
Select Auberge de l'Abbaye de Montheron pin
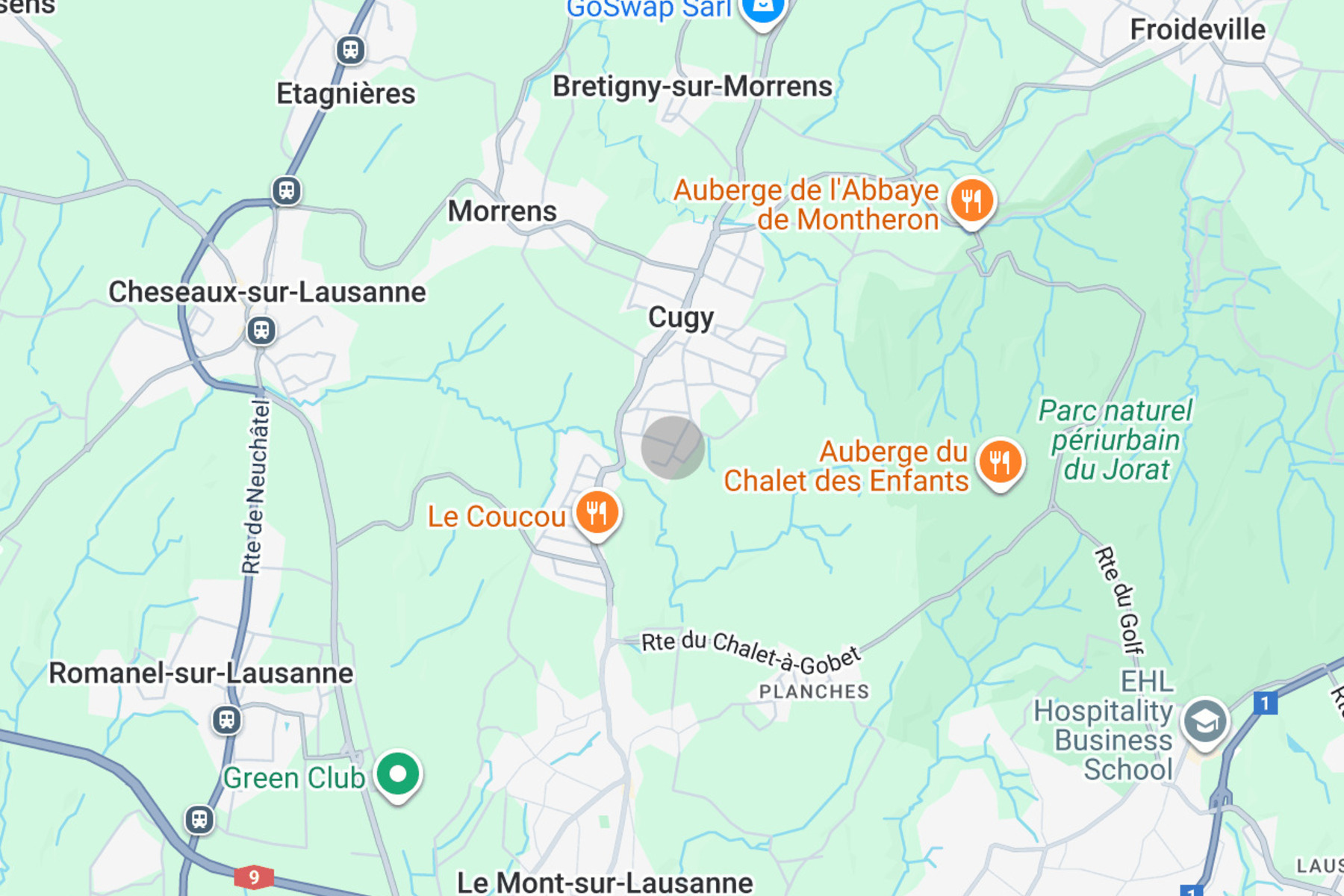click(x=971, y=201)
